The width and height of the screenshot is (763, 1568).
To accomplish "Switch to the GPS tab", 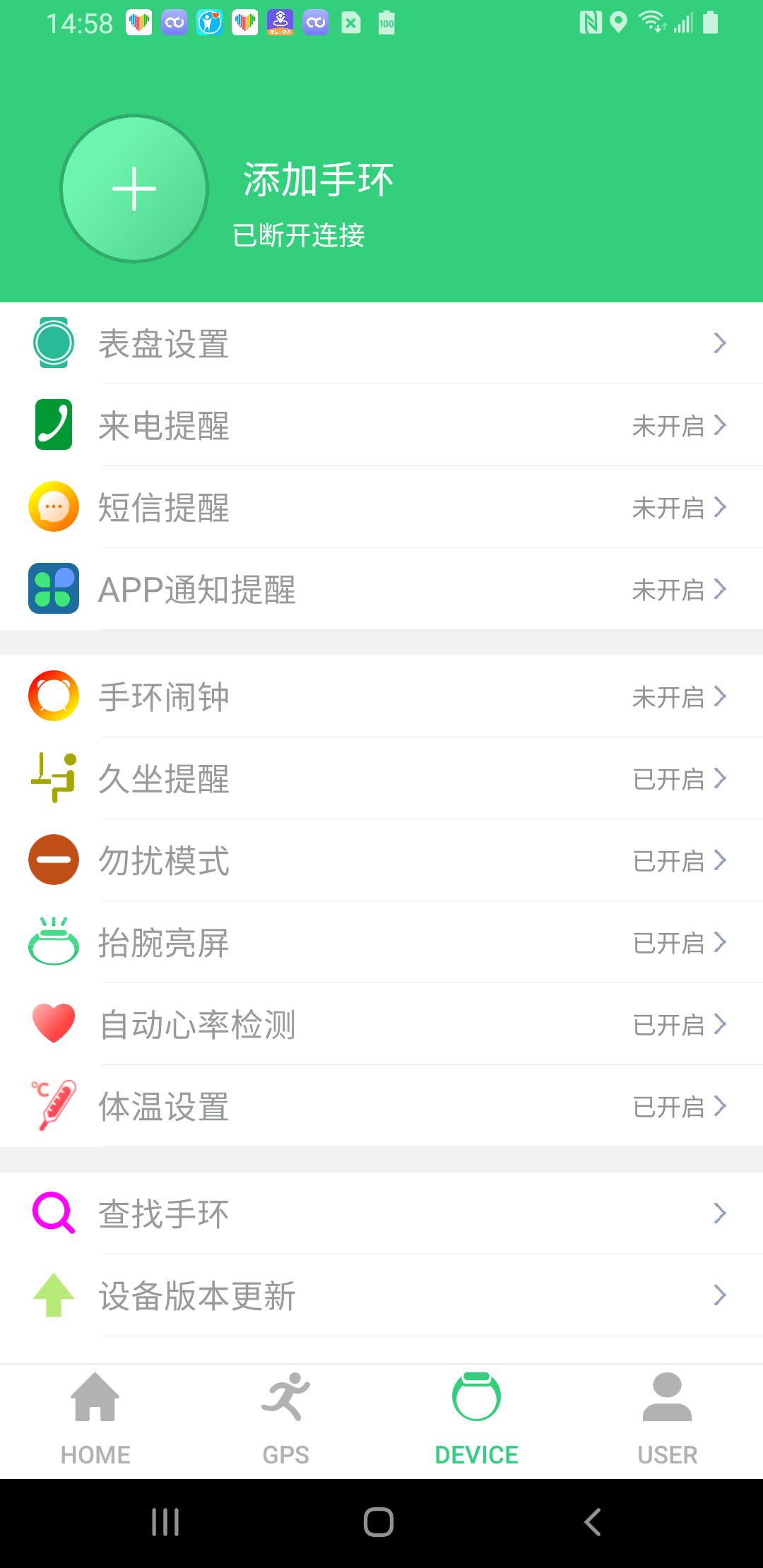I will coord(286,1421).
